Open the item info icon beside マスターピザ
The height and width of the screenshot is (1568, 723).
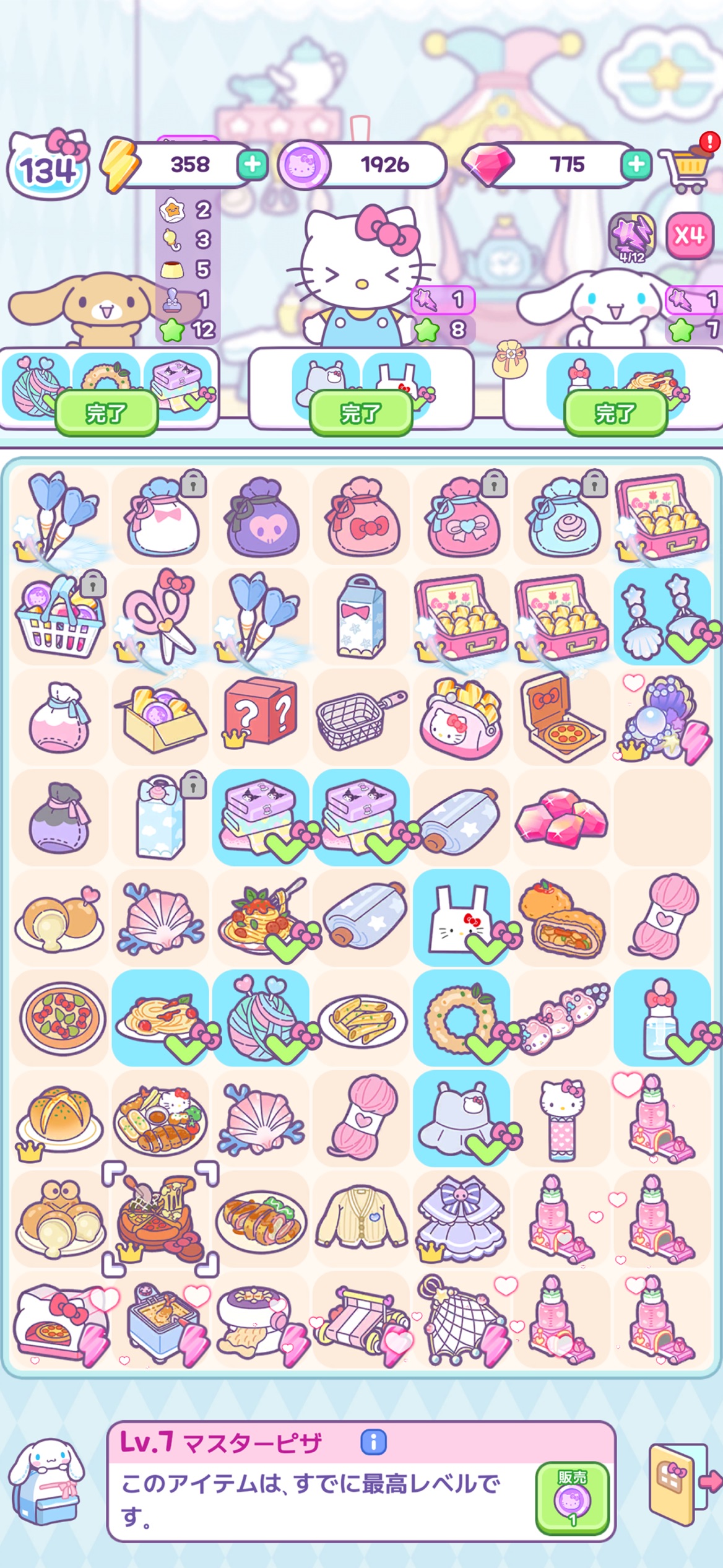(373, 1442)
